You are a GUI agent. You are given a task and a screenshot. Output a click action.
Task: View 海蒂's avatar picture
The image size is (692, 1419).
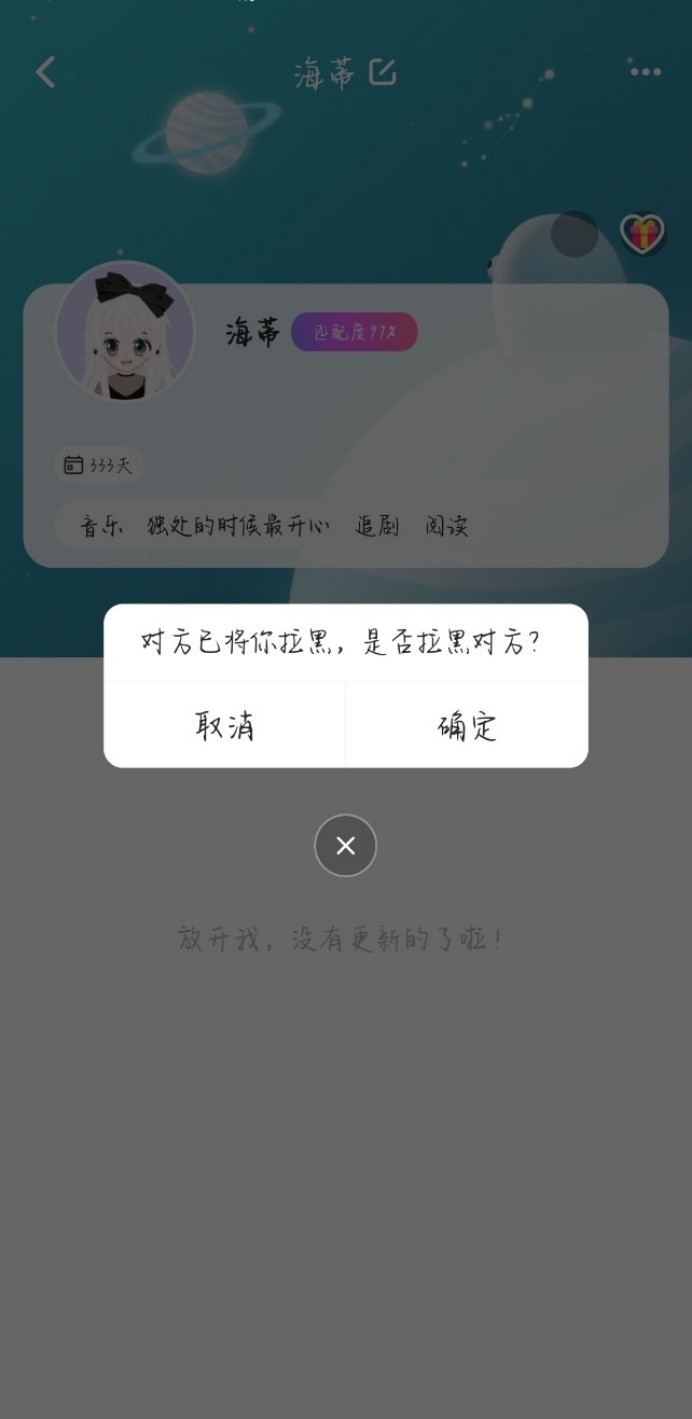[124, 332]
